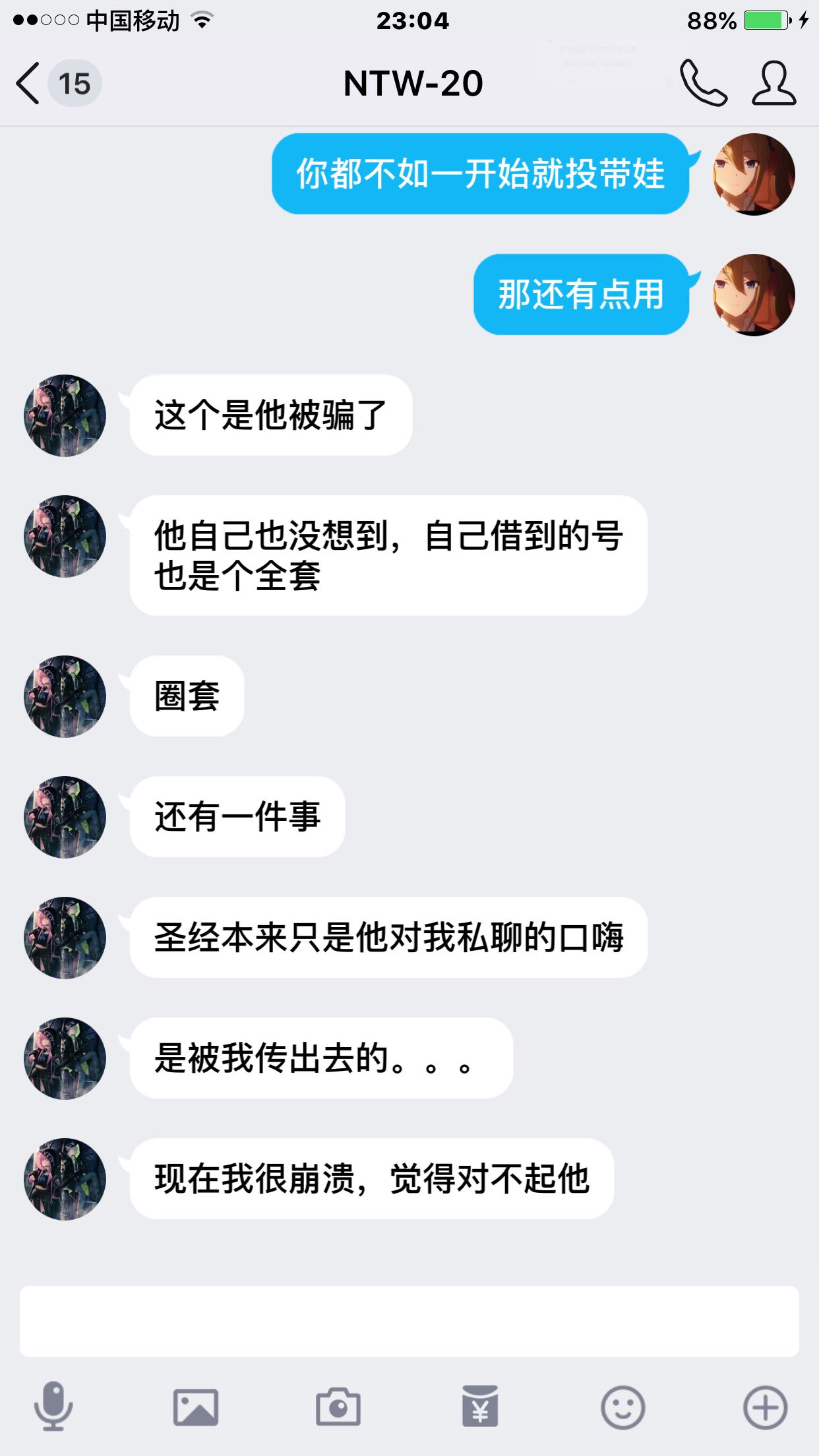Tap my avatar next to 那还有点用
The image size is (819, 1456).
coord(754,295)
